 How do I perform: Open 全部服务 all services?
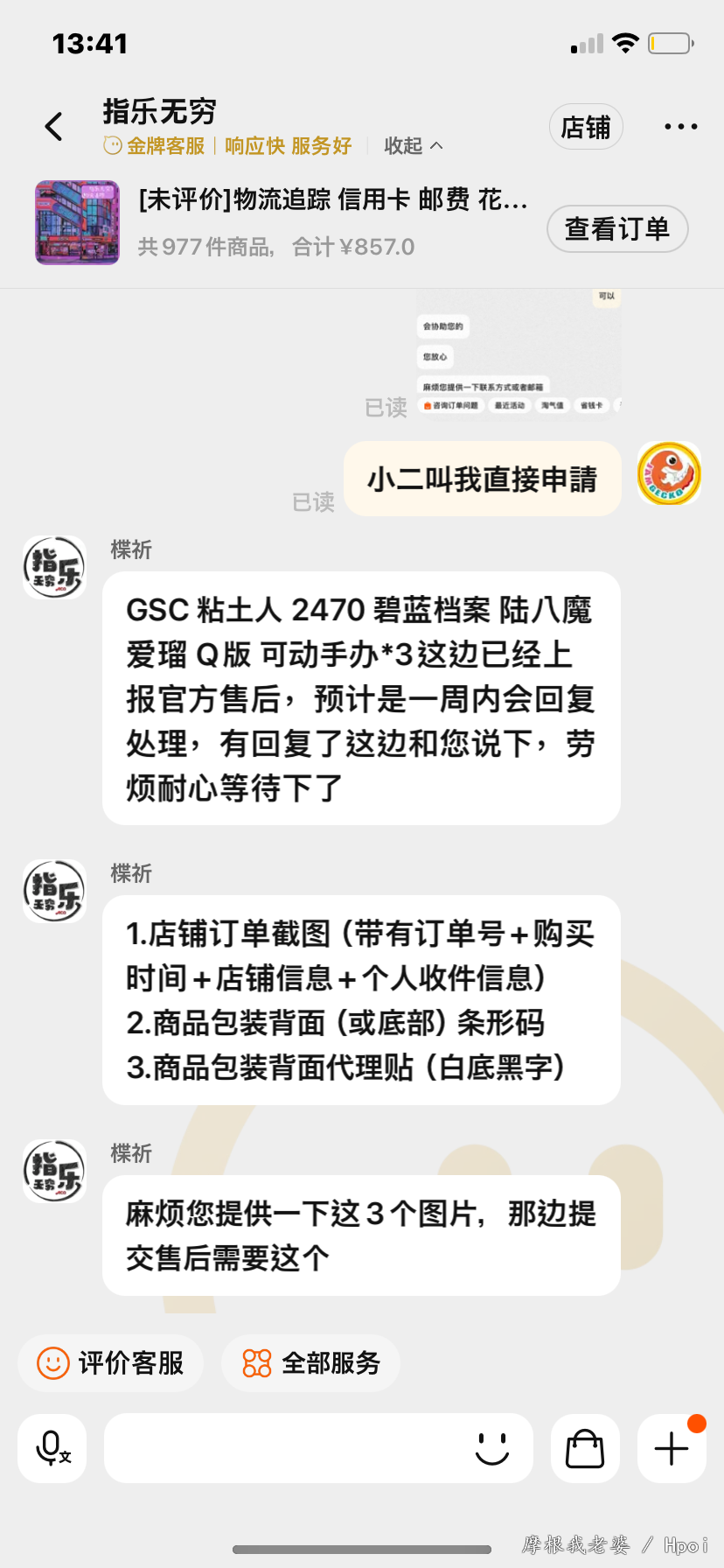click(x=311, y=1362)
